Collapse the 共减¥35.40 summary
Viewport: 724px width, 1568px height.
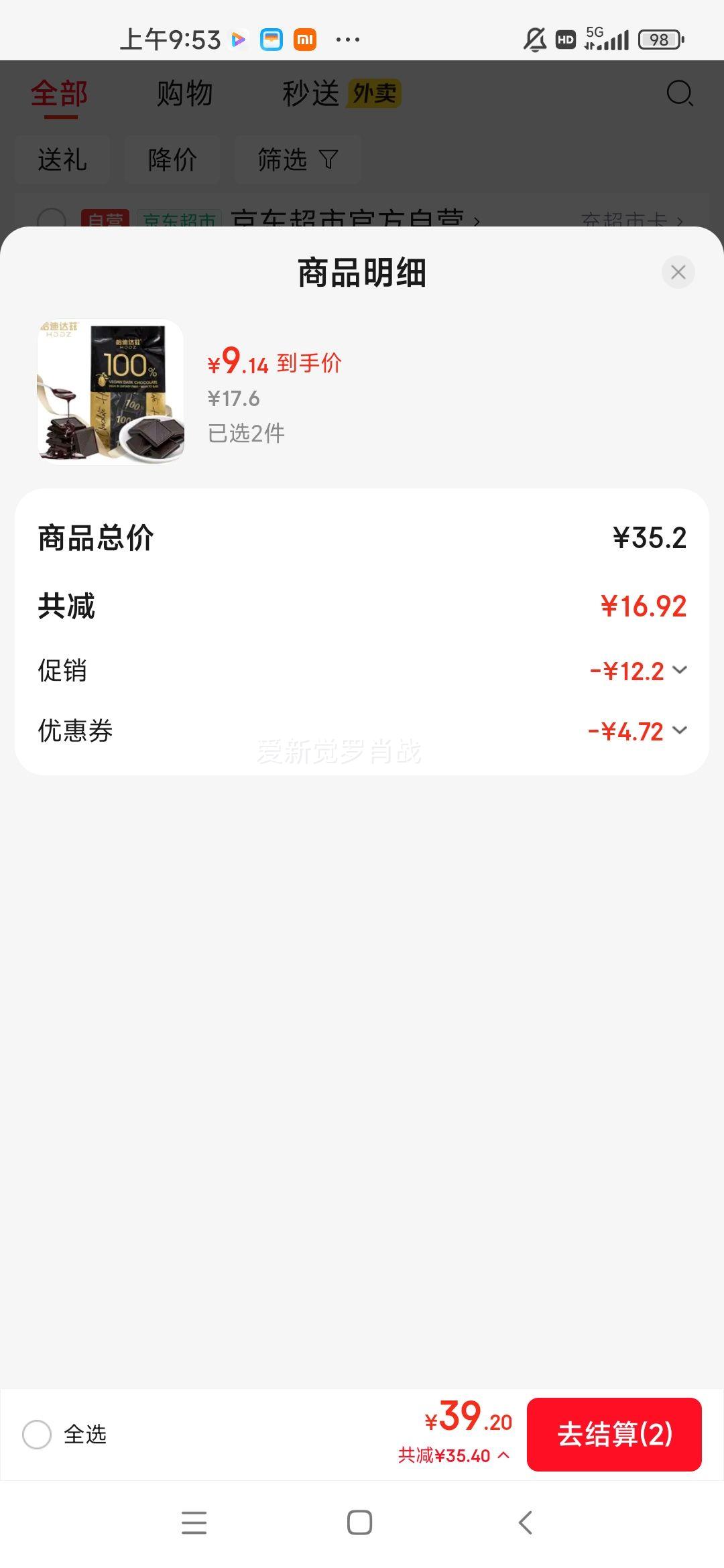tap(501, 1456)
